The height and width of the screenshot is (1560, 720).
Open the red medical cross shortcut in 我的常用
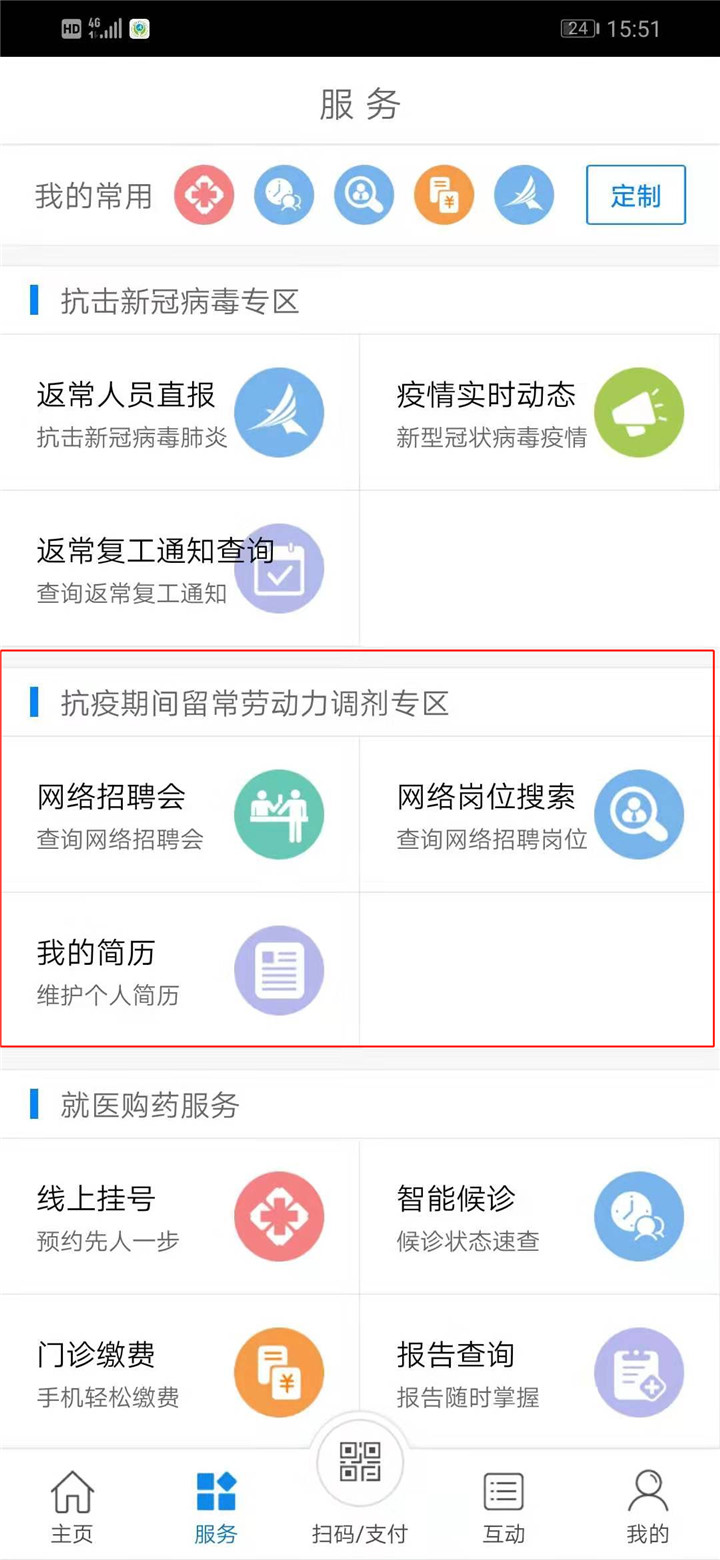(204, 195)
